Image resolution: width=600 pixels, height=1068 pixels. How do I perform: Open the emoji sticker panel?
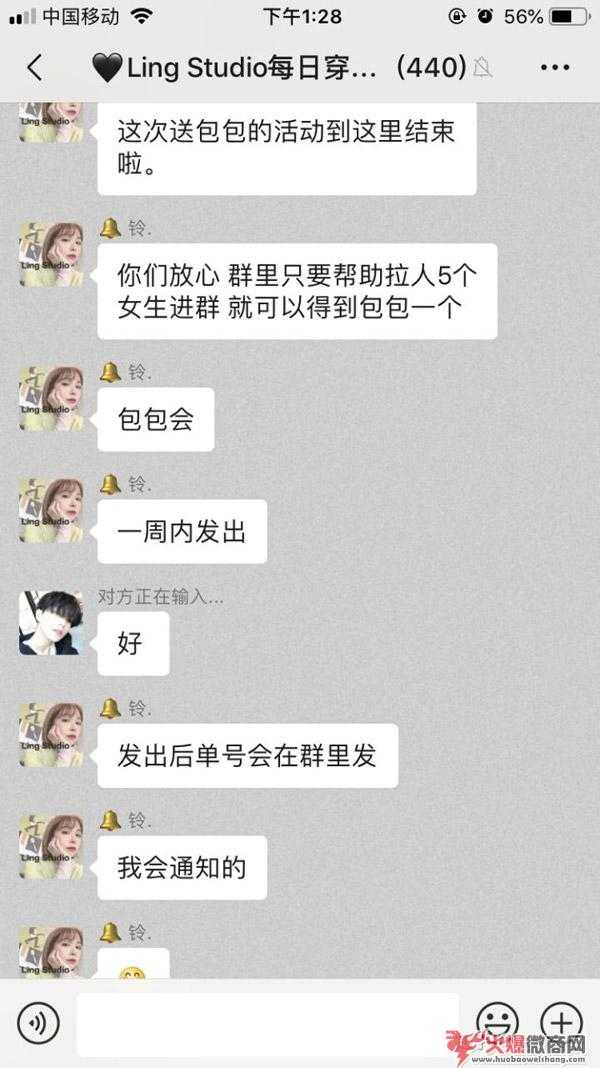coord(497,1023)
